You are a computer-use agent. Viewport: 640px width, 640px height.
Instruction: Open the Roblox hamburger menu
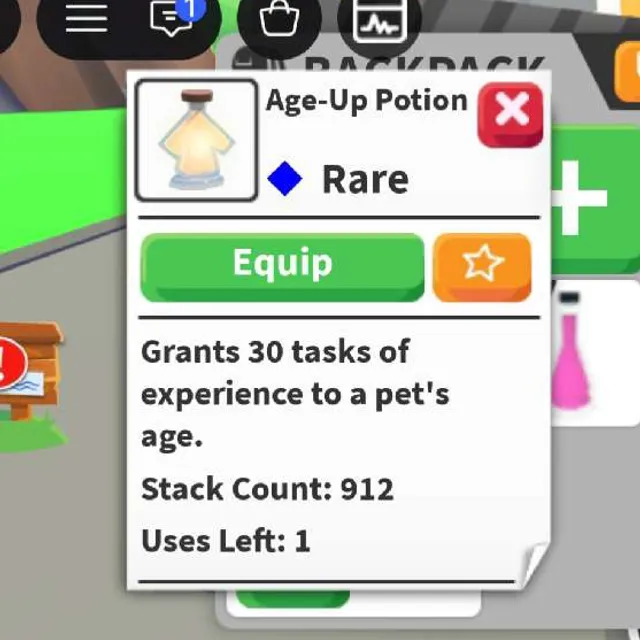pyautogui.click(x=87, y=18)
